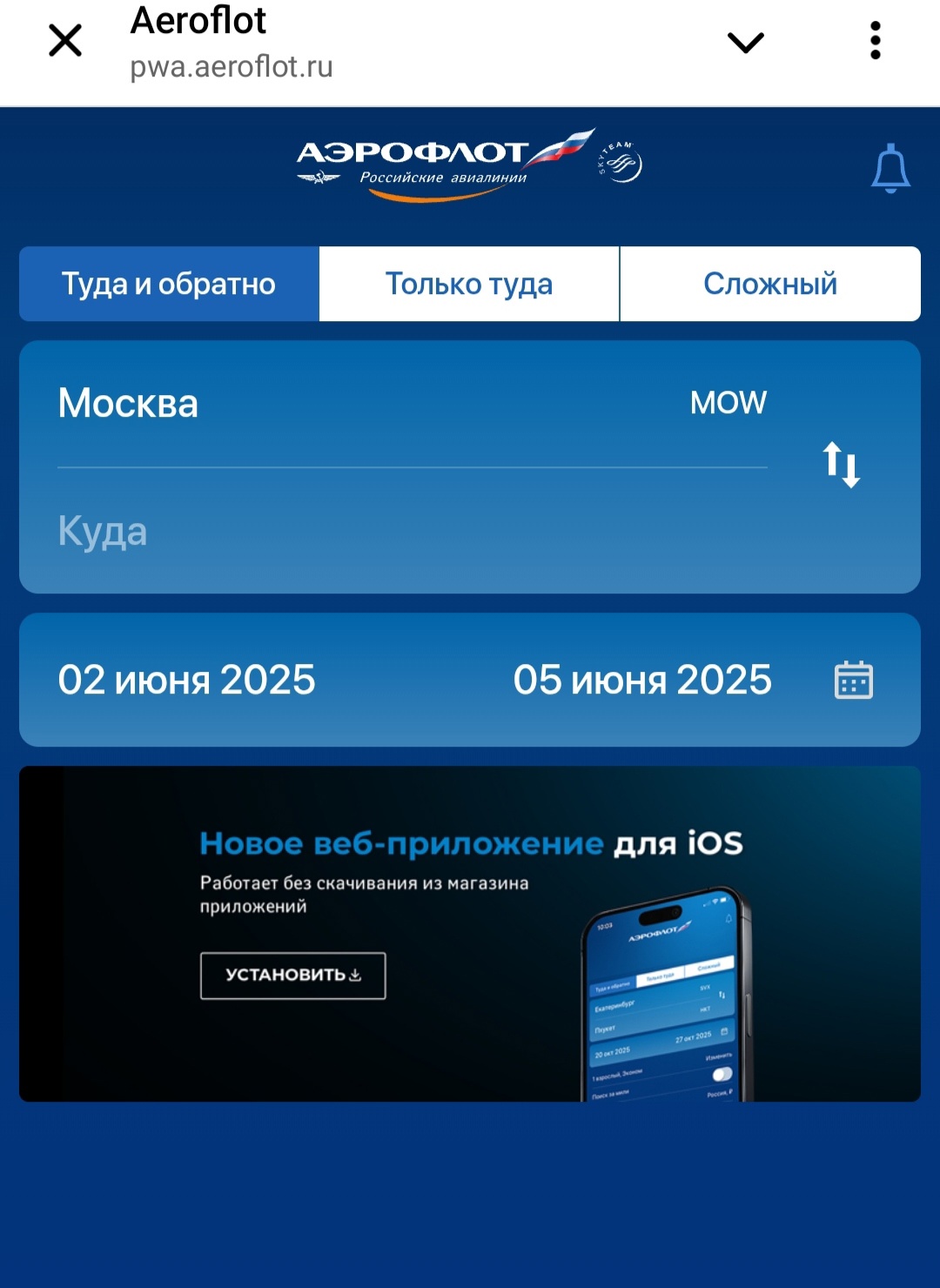Select the Туда и обратно tab

pyautogui.click(x=169, y=284)
